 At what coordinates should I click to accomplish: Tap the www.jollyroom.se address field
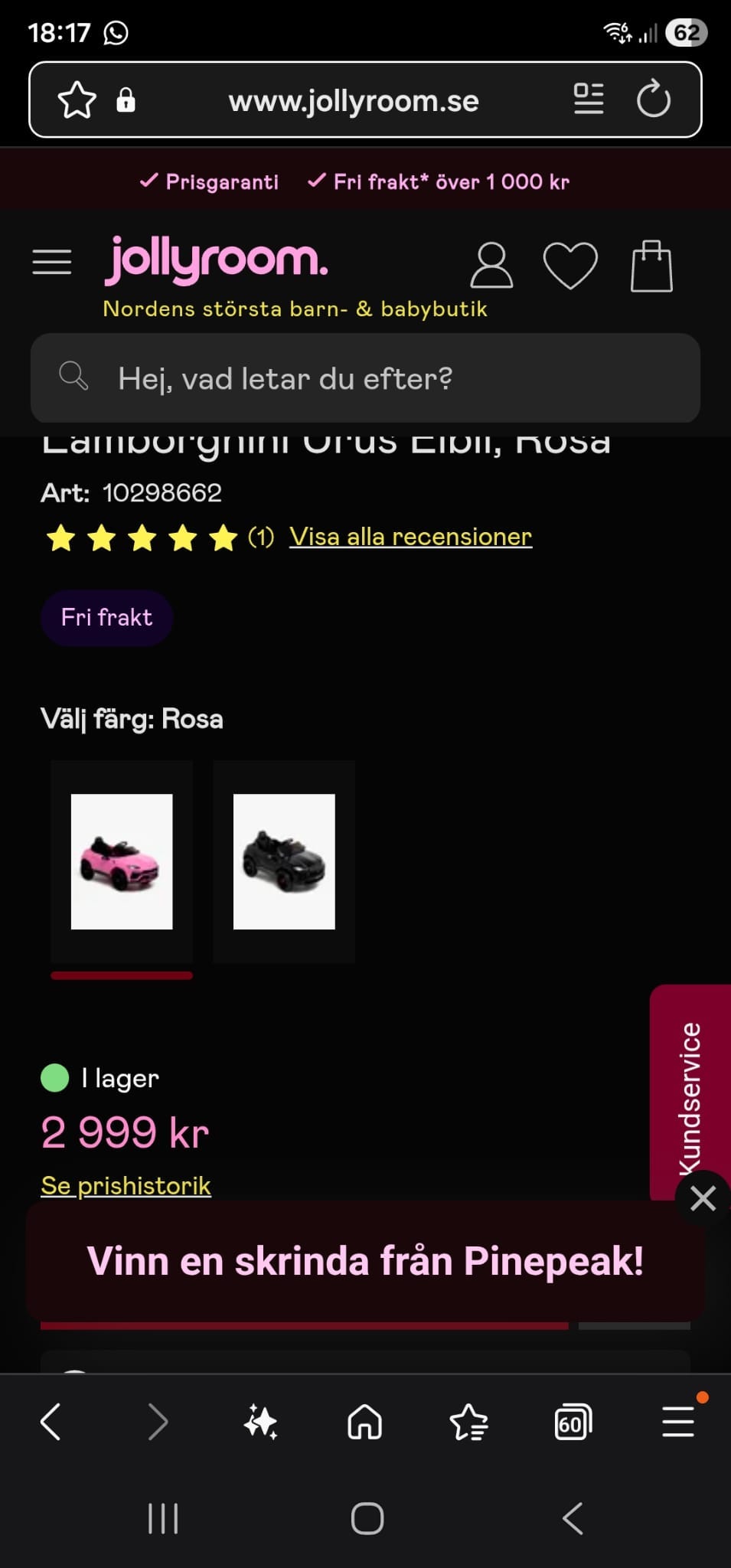[x=354, y=100]
